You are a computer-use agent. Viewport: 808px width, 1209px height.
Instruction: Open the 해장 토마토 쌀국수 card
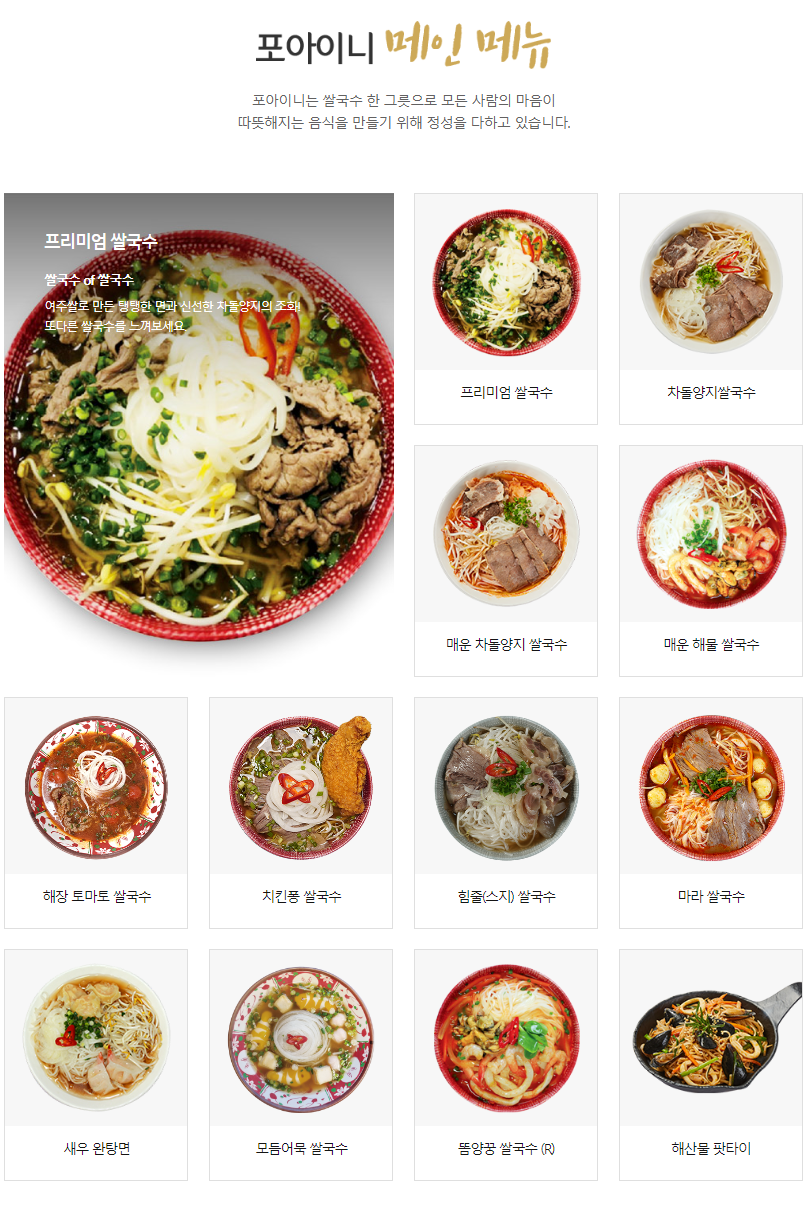tap(96, 812)
